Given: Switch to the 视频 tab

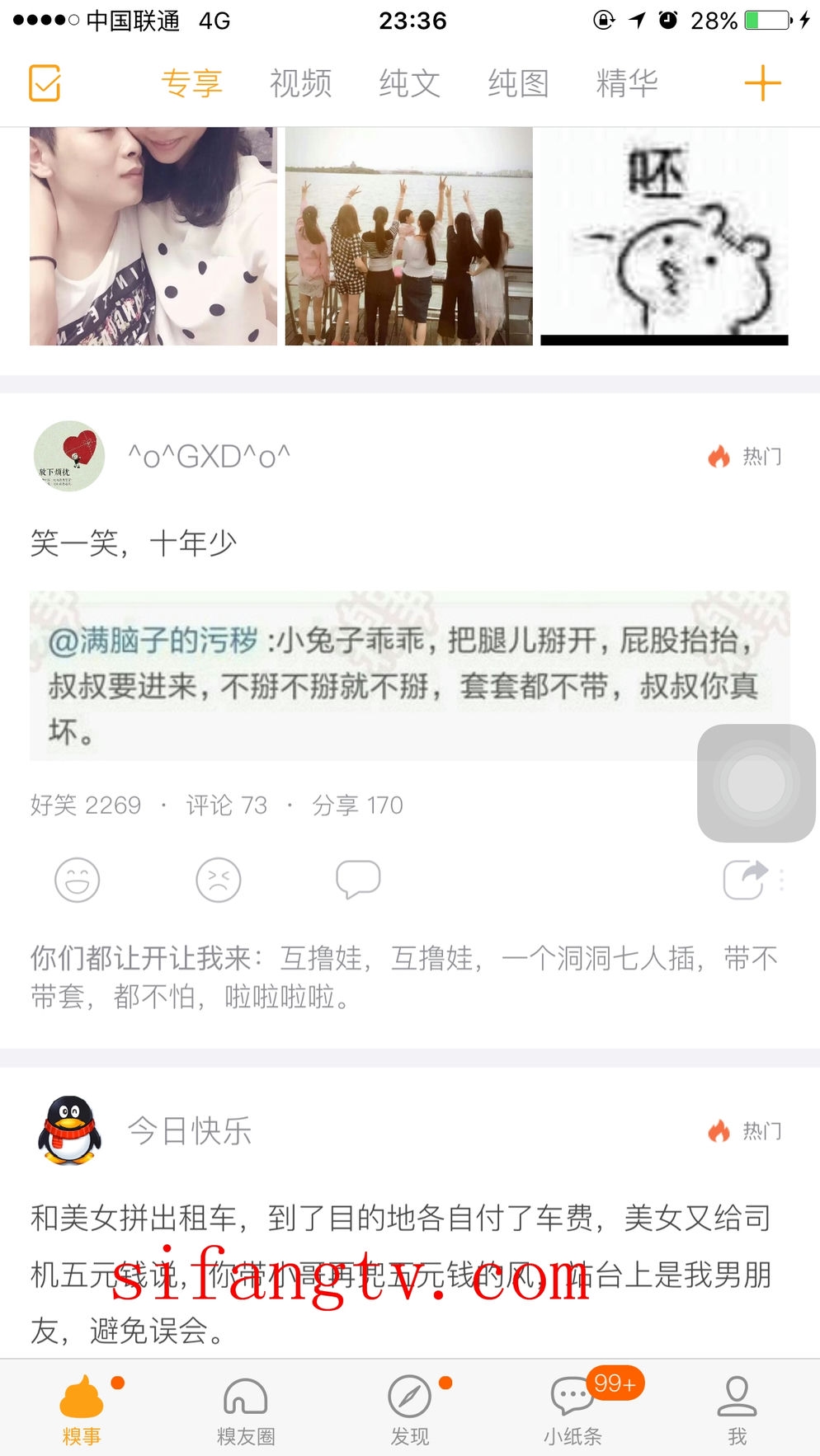Looking at the screenshot, I should coord(300,83).
